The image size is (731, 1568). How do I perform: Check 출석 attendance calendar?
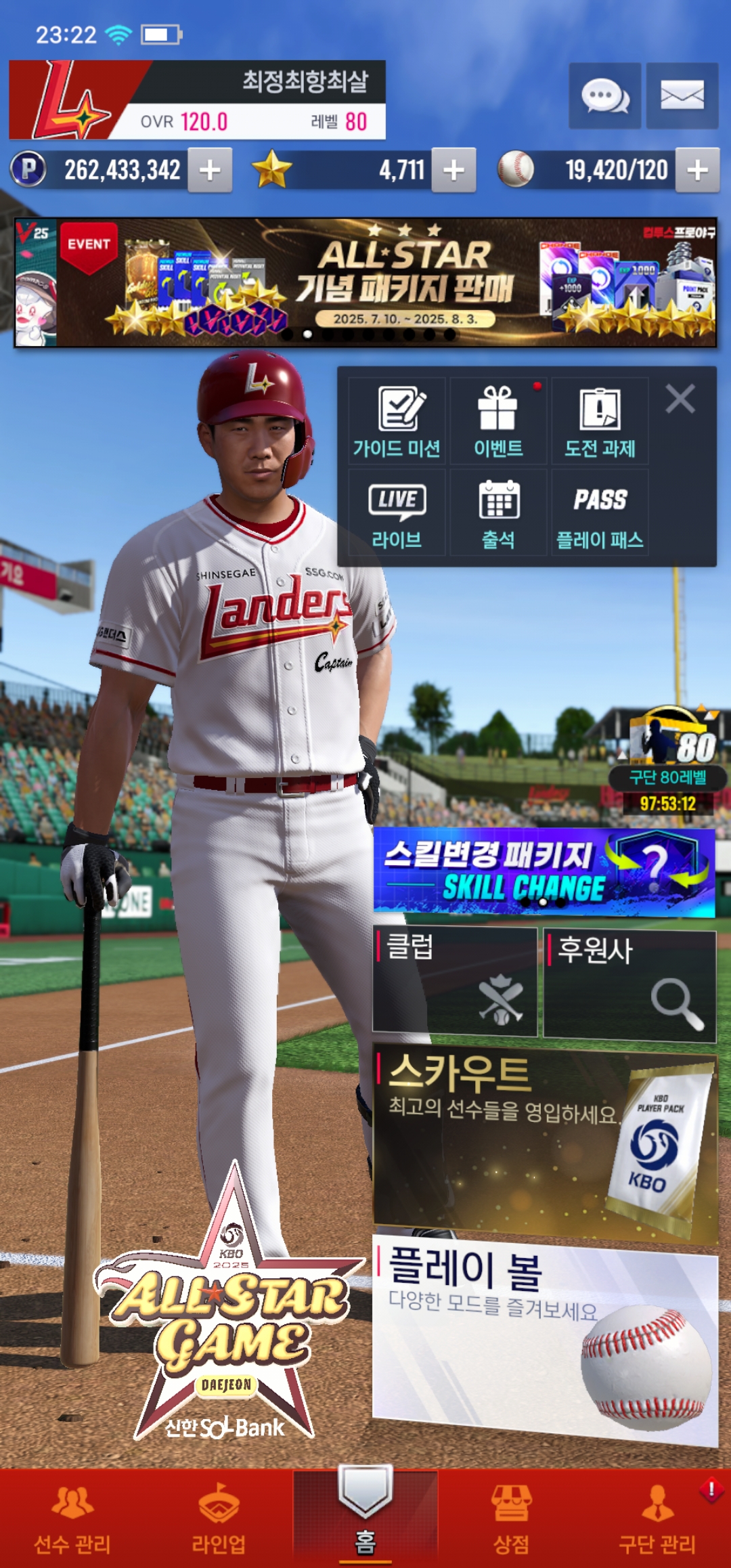click(x=498, y=513)
